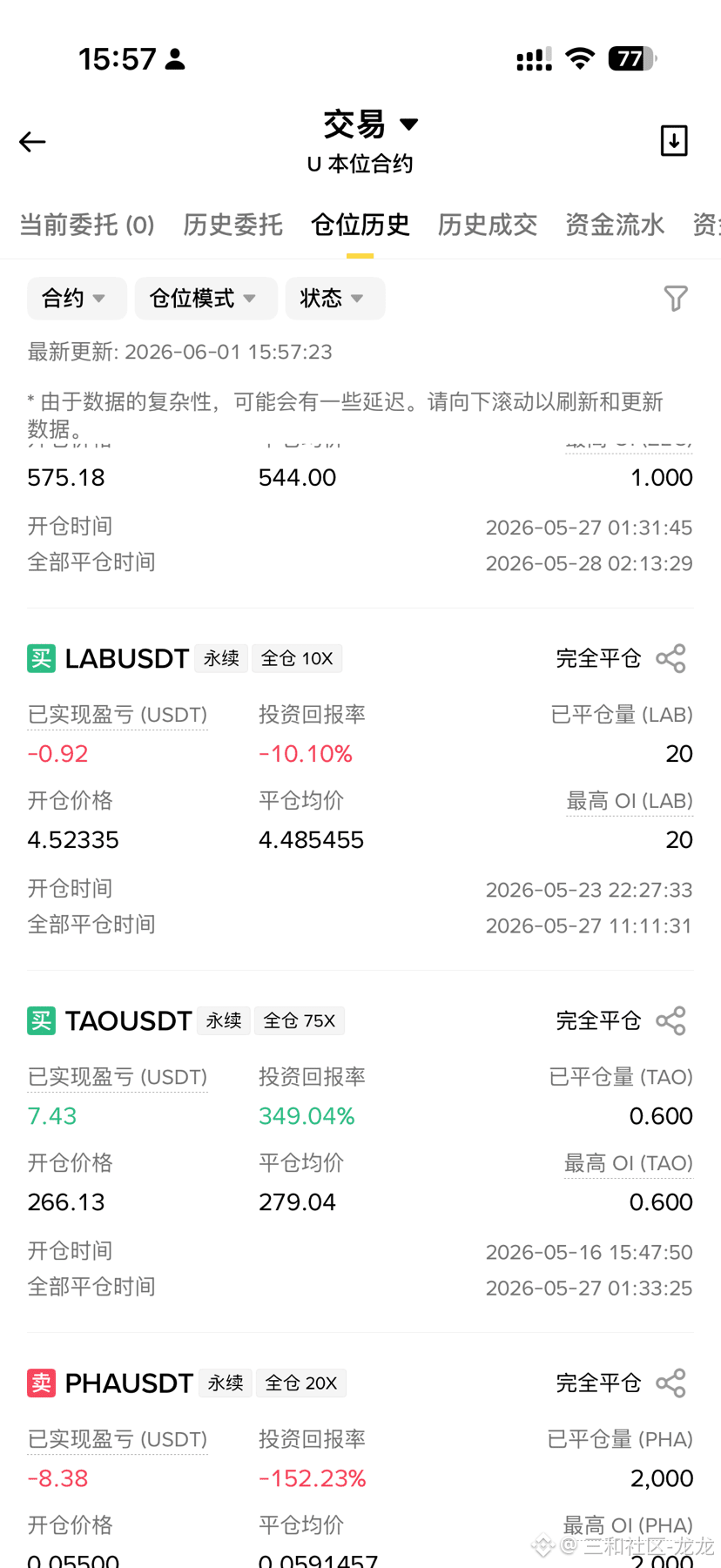721x1568 pixels.
Task: Select the 仓位历史 tab
Action: pyautogui.click(x=360, y=225)
